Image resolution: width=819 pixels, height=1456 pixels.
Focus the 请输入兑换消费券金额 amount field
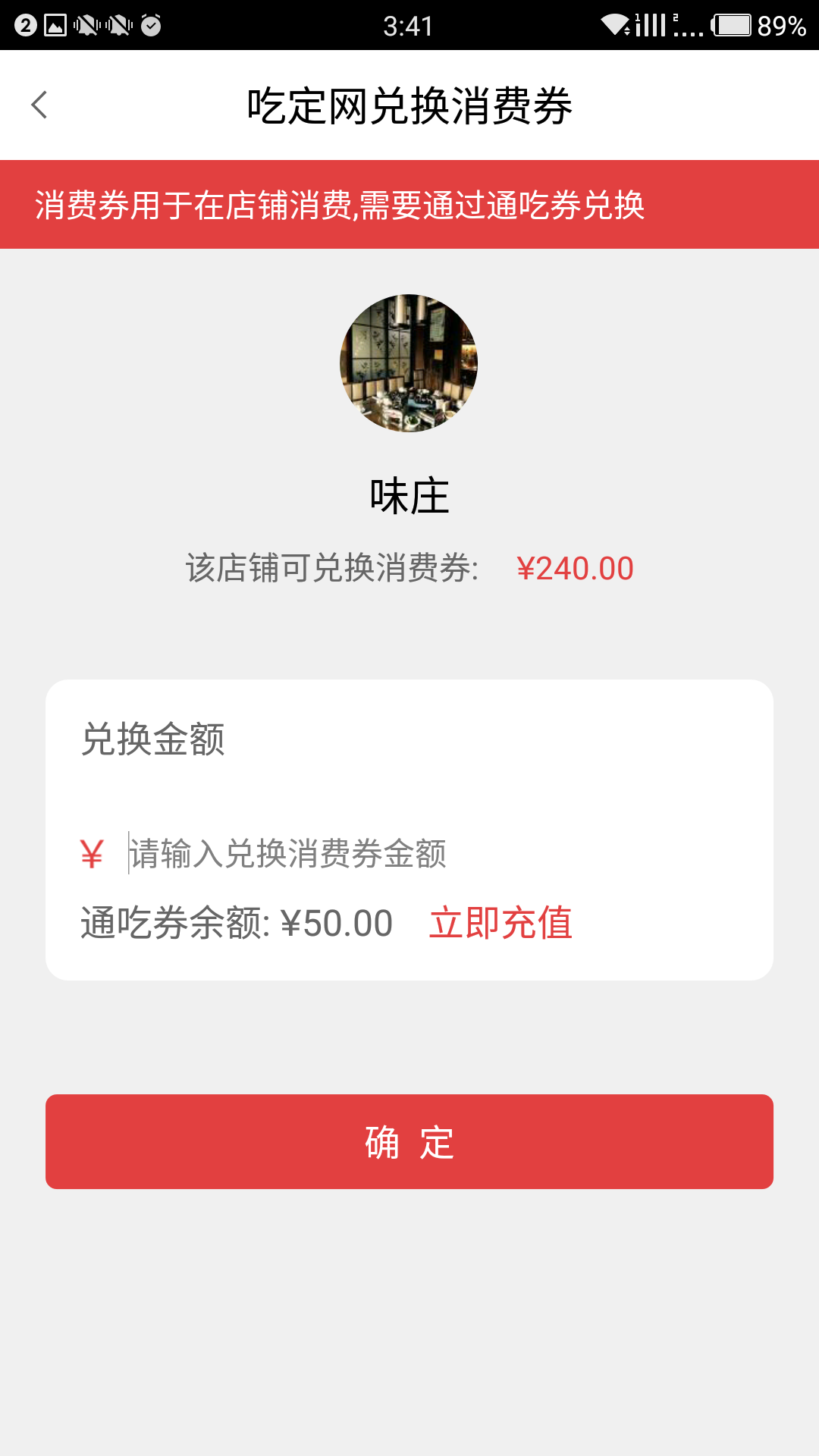(425, 854)
